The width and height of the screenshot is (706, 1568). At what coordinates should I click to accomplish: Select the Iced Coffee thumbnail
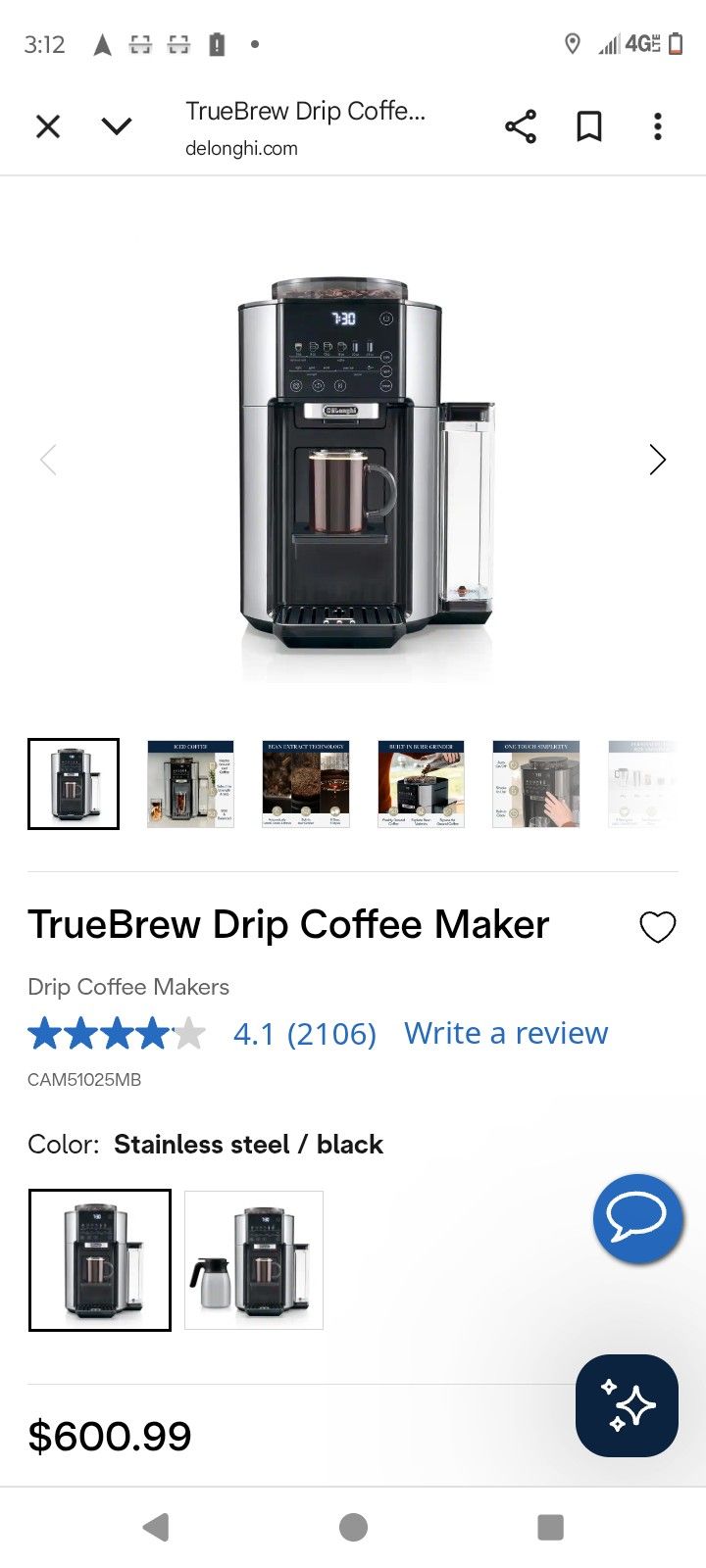point(190,784)
